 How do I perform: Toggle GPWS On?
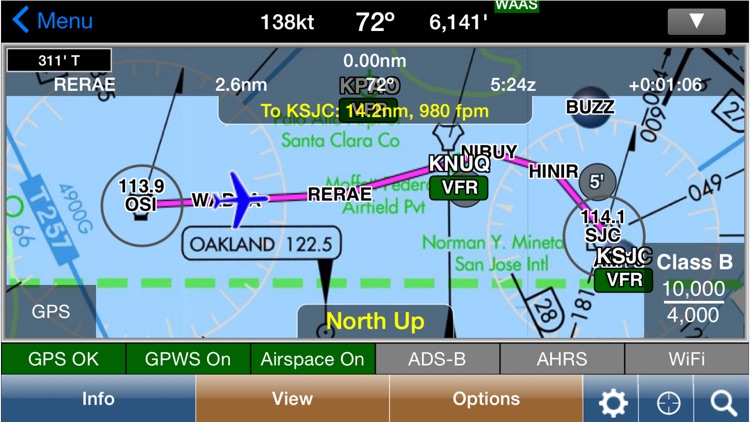tap(188, 359)
